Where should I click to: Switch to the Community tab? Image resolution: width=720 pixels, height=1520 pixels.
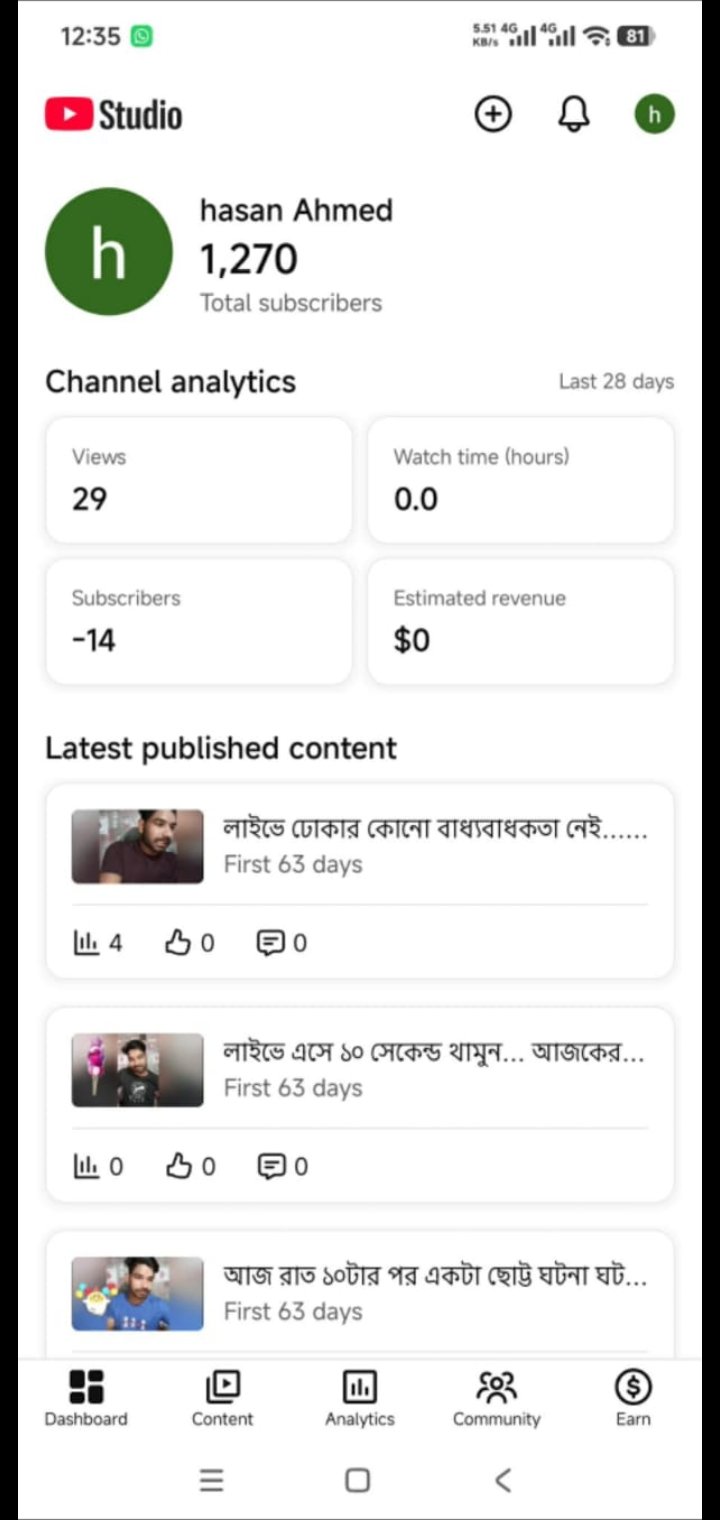[496, 1398]
